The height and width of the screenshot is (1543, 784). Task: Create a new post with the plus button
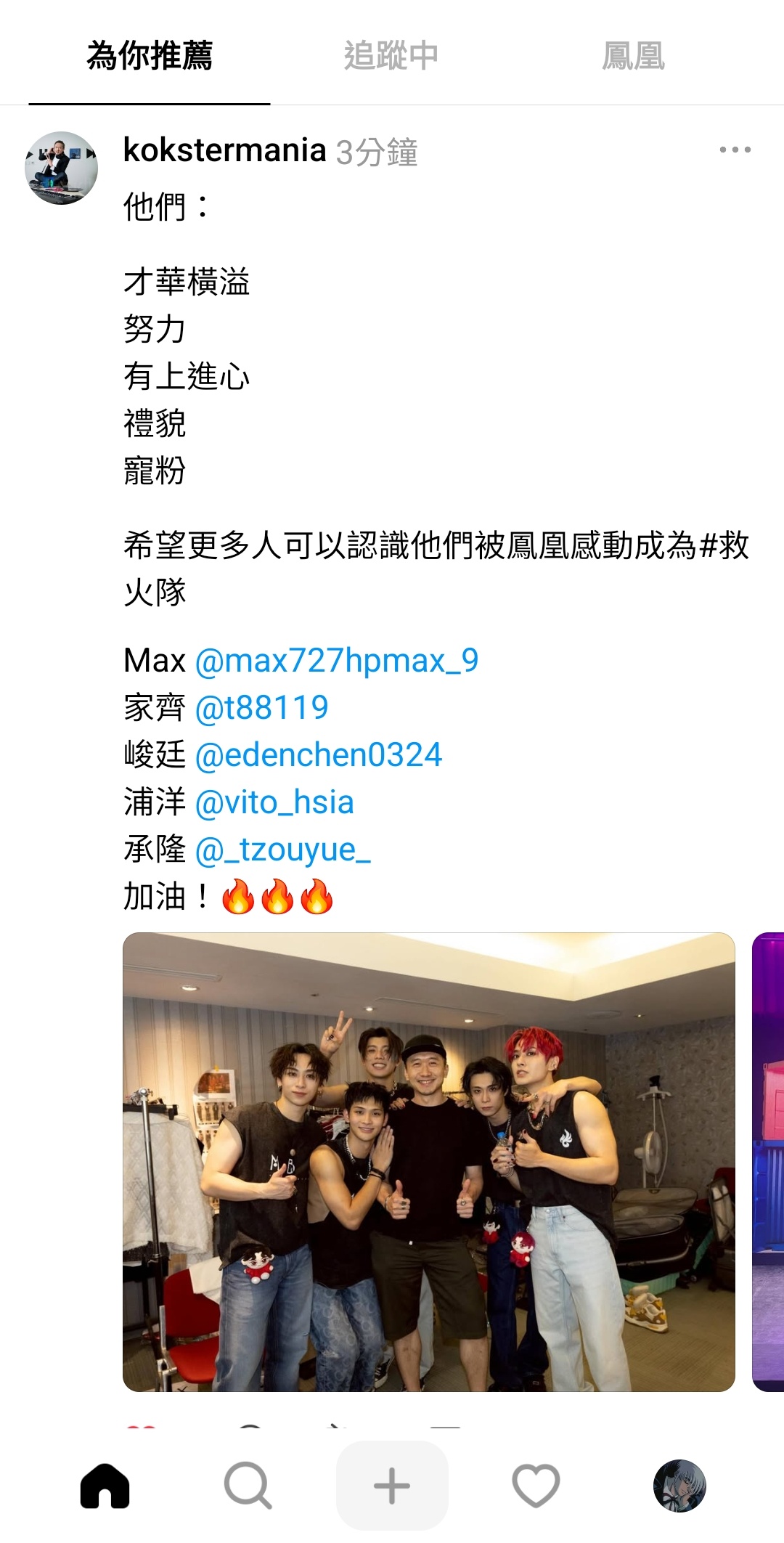click(392, 1486)
